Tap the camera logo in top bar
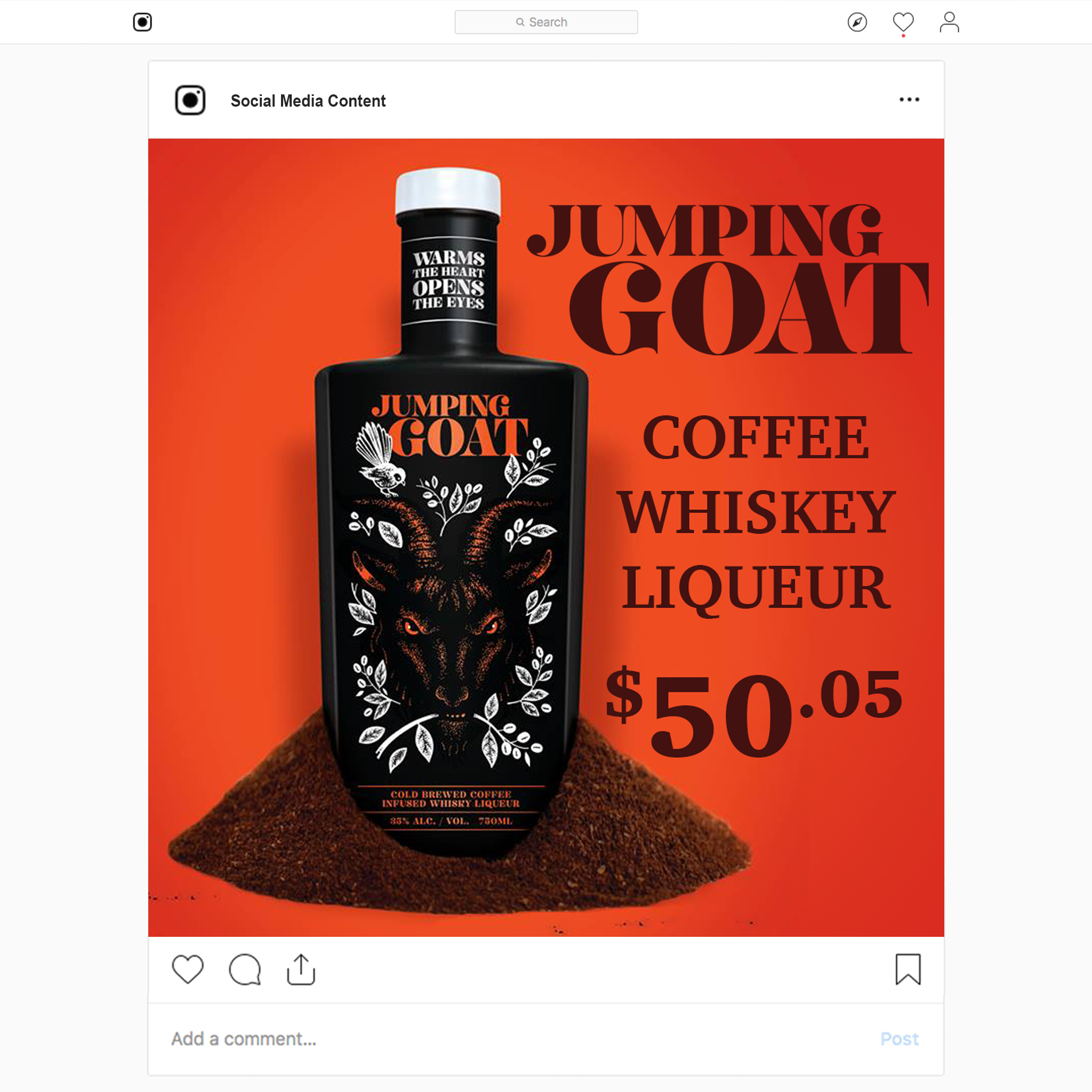The height and width of the screenshot is (1092, 1092). click(x=142, y=22)
